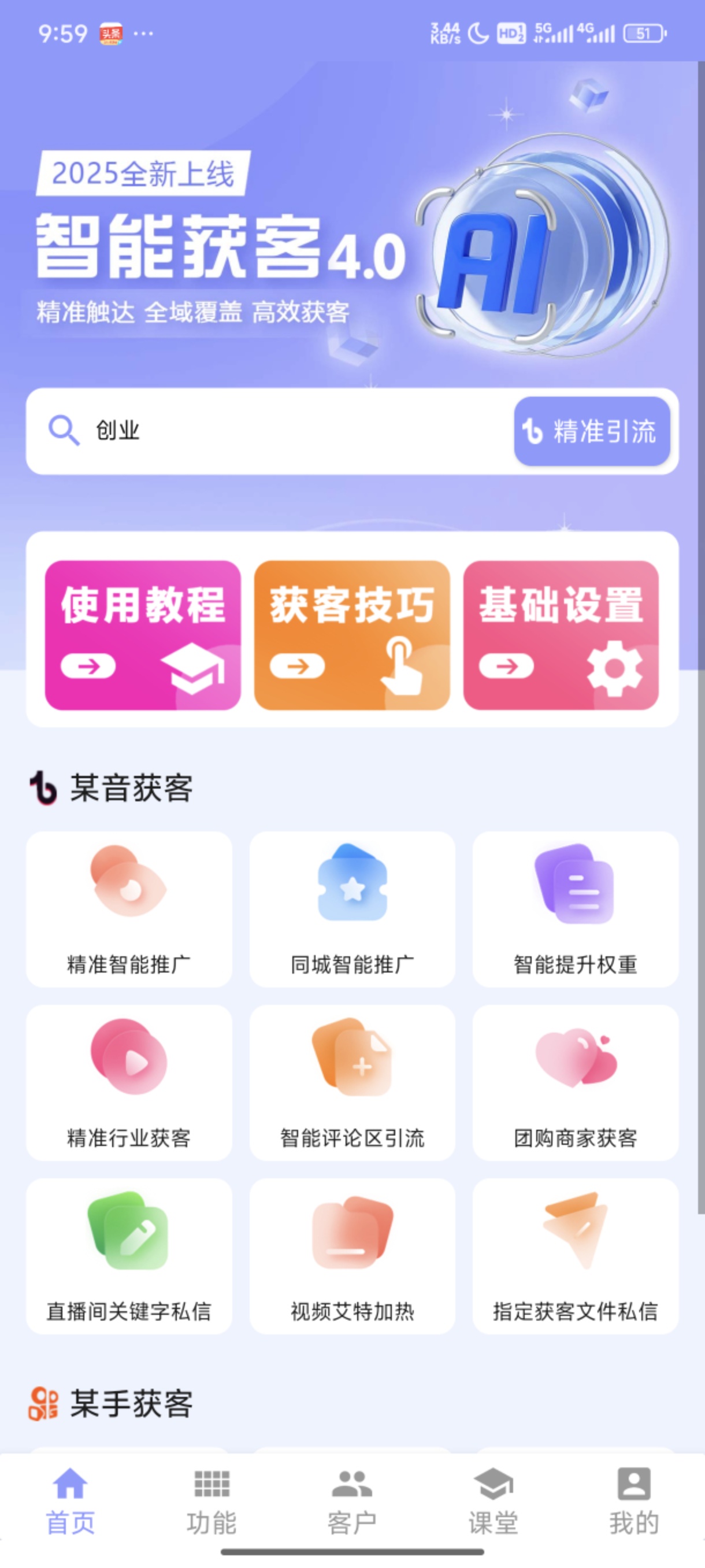The width and height of the screenshot is (705, 1568).
Task: Launch 智能提升权重
Action: 576,909
